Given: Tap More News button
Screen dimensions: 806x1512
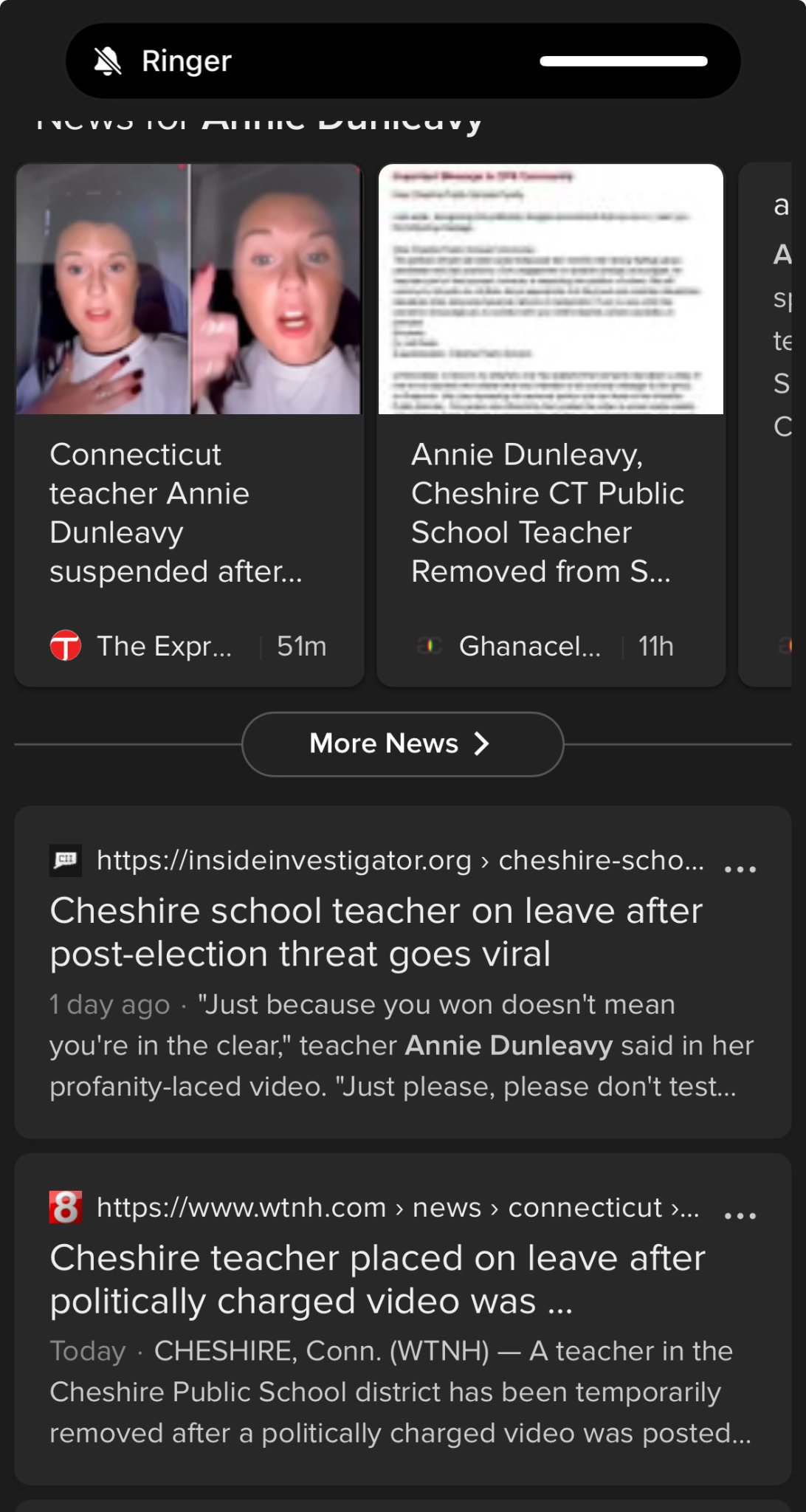Looking at the screenshot, I should 402,743.
